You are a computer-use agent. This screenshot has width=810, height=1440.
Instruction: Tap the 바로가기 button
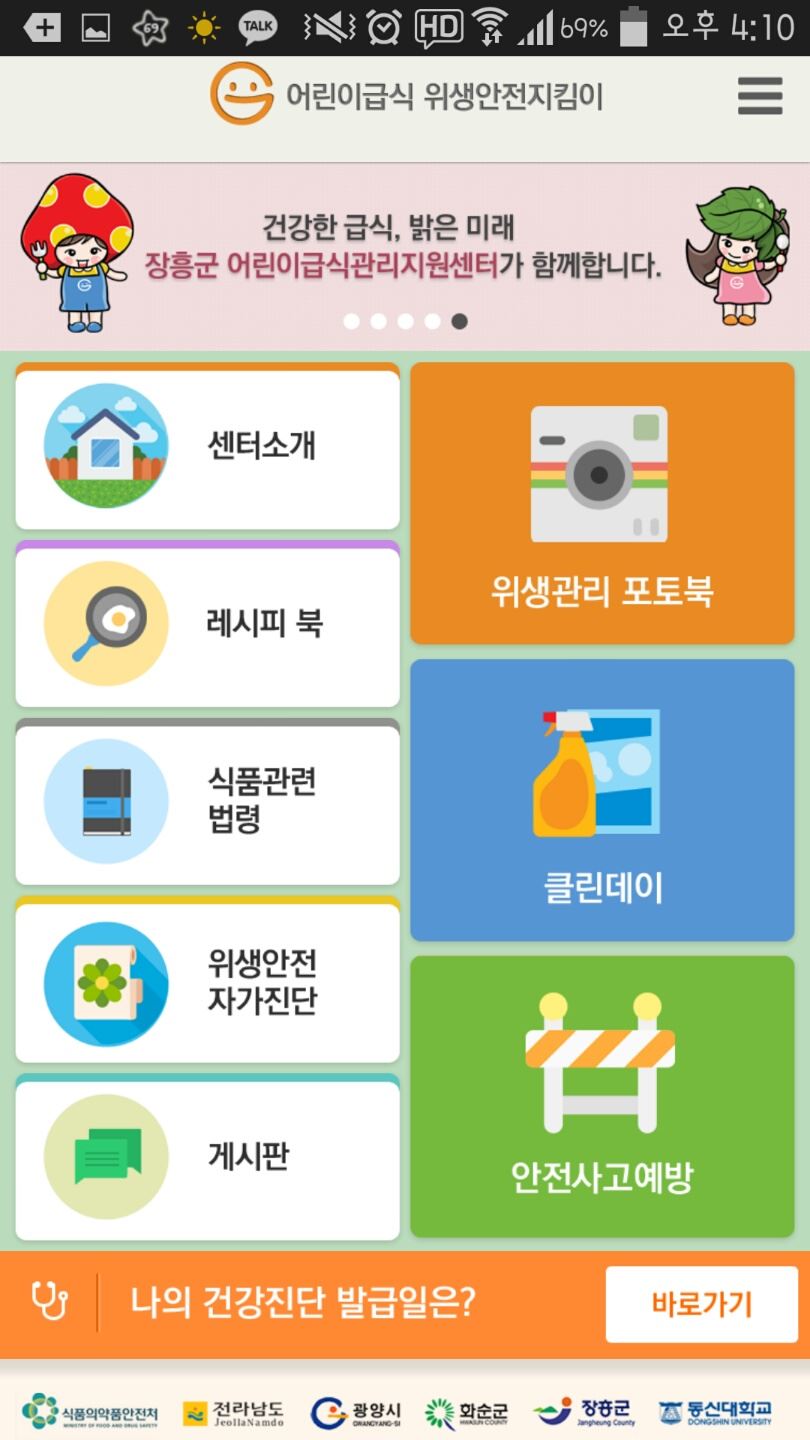701,1305
